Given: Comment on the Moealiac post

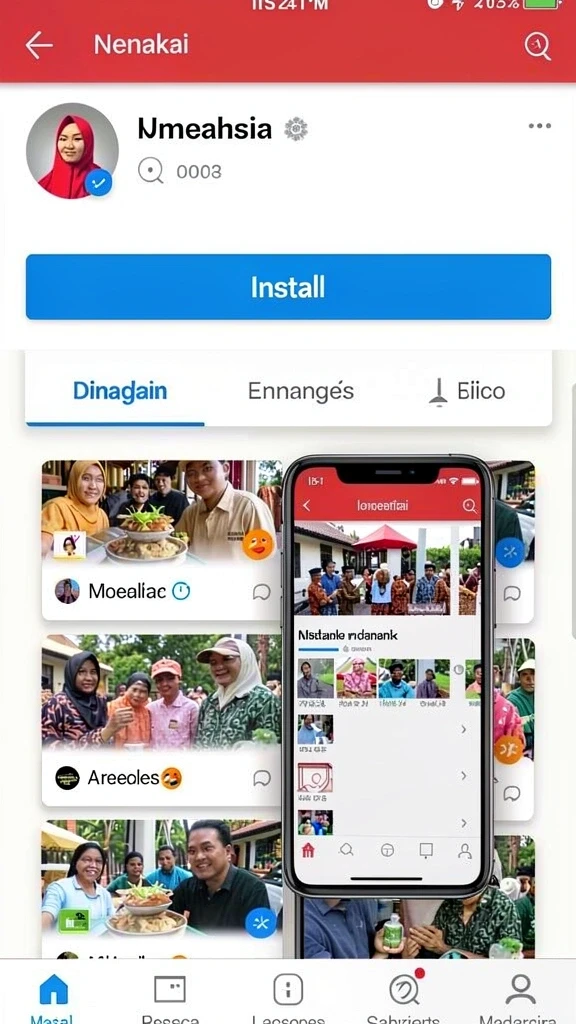Looking at the screenshot, I should 261,592.
